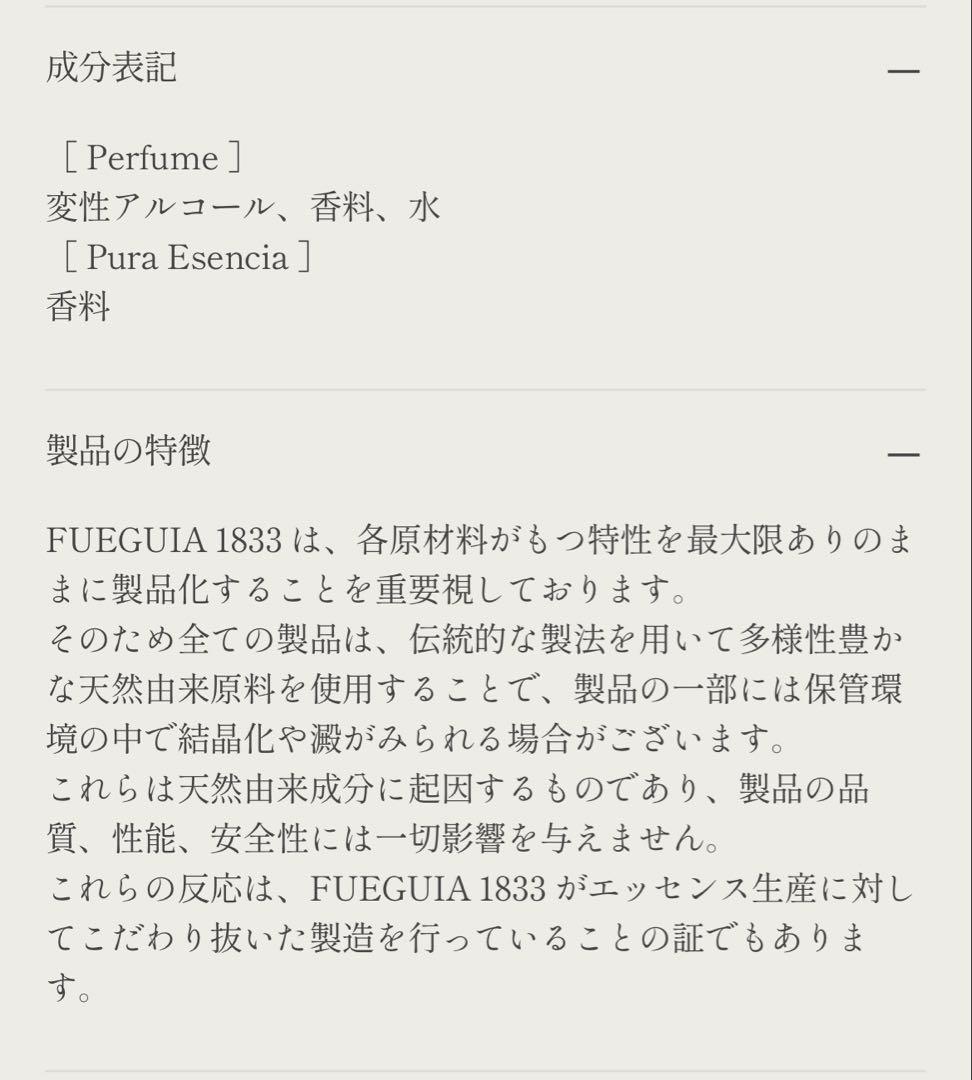972x1080 pixels.
Task: Click the bottom divider line below the paragraph
Action: click(486, 1072)
